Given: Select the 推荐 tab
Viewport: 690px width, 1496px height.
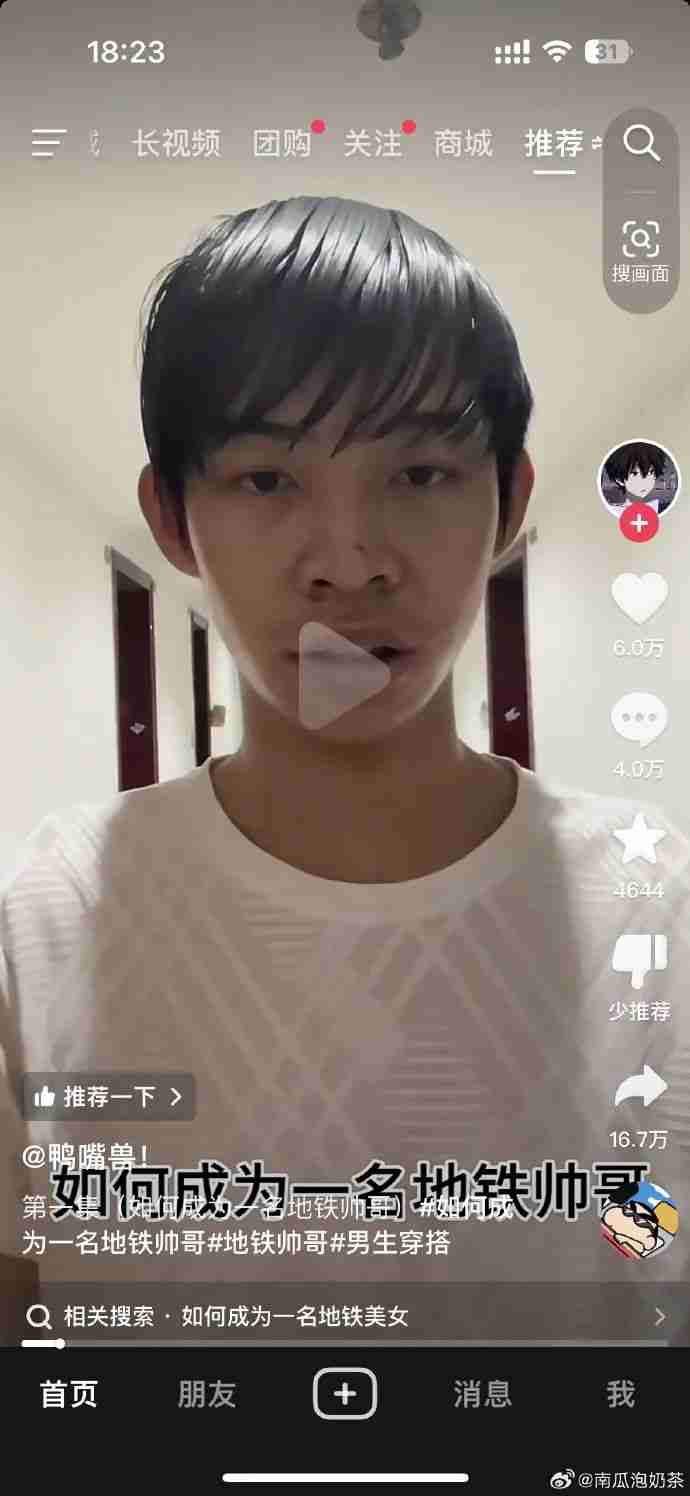Looking at the screenshot, I should click(554, 144).
